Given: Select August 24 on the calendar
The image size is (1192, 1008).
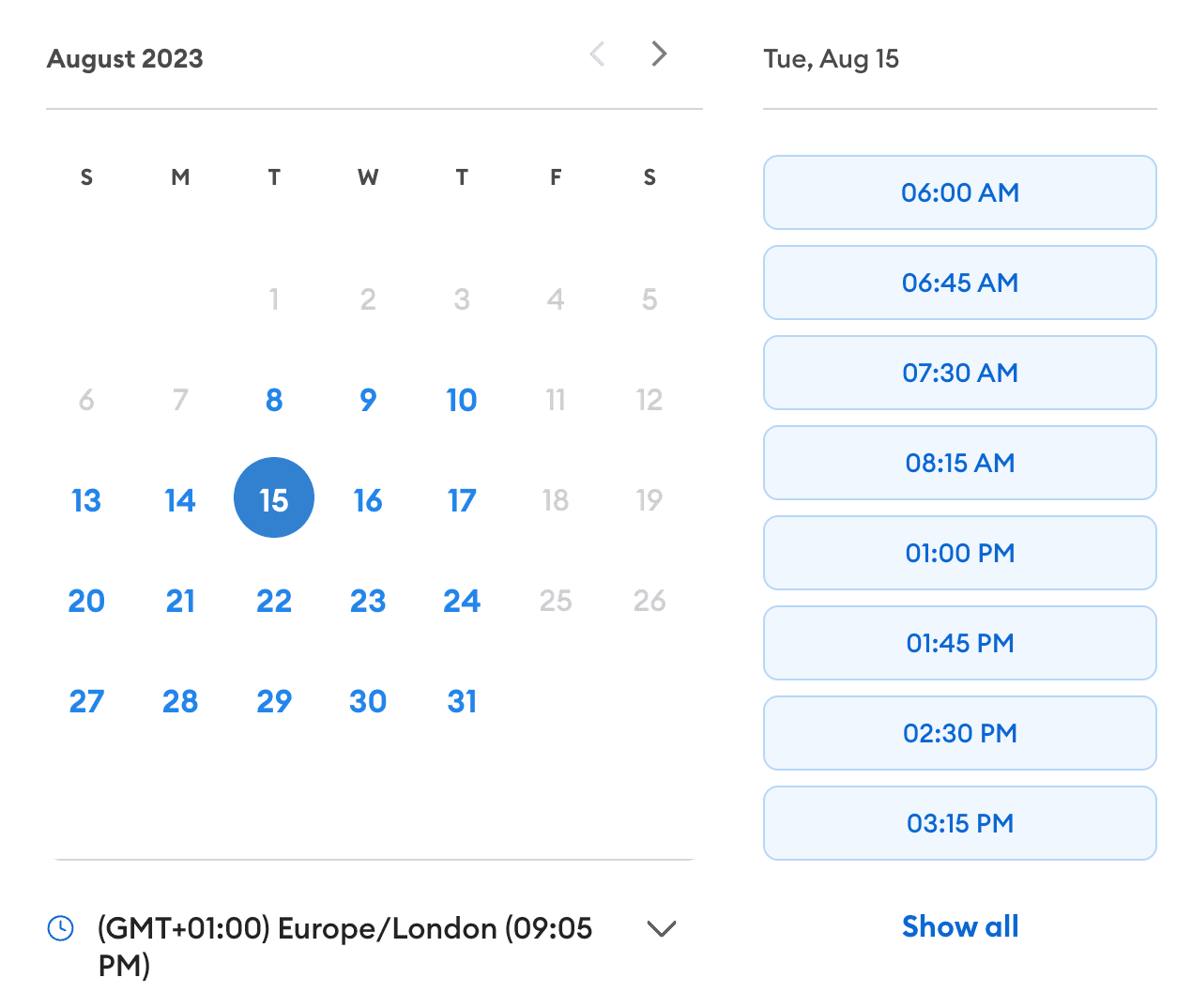Looking at the screenshot, I should pos(462,601).
